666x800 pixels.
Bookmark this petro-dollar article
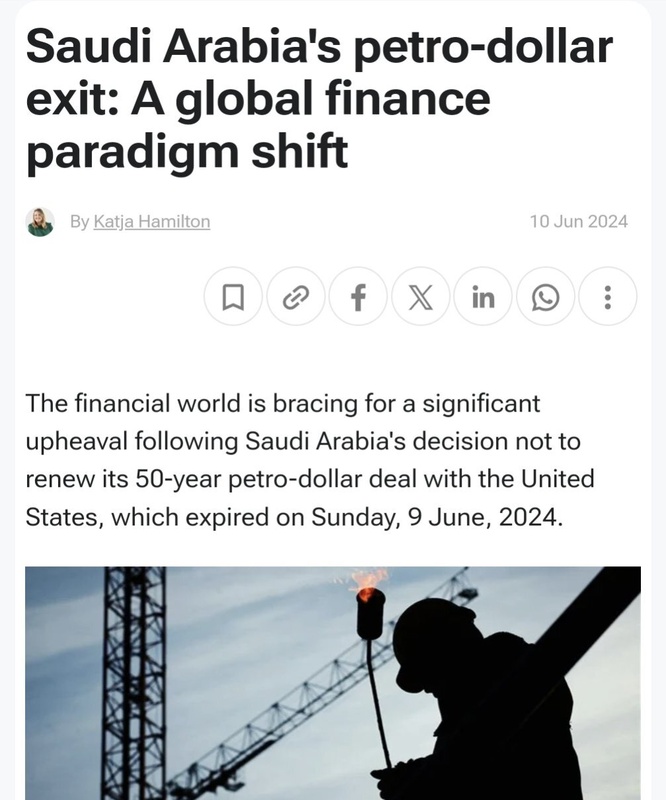233,297
